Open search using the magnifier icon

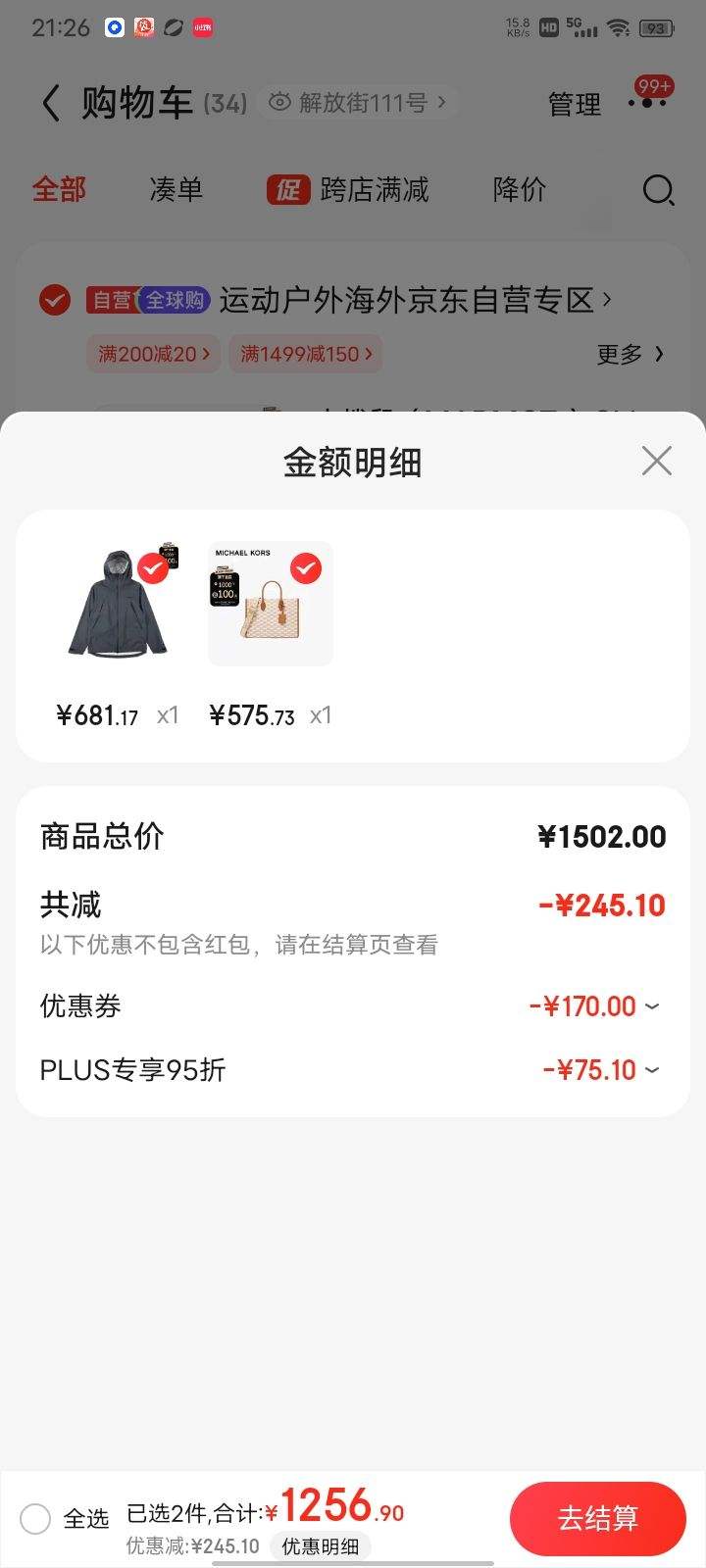(x=658, y=190)
